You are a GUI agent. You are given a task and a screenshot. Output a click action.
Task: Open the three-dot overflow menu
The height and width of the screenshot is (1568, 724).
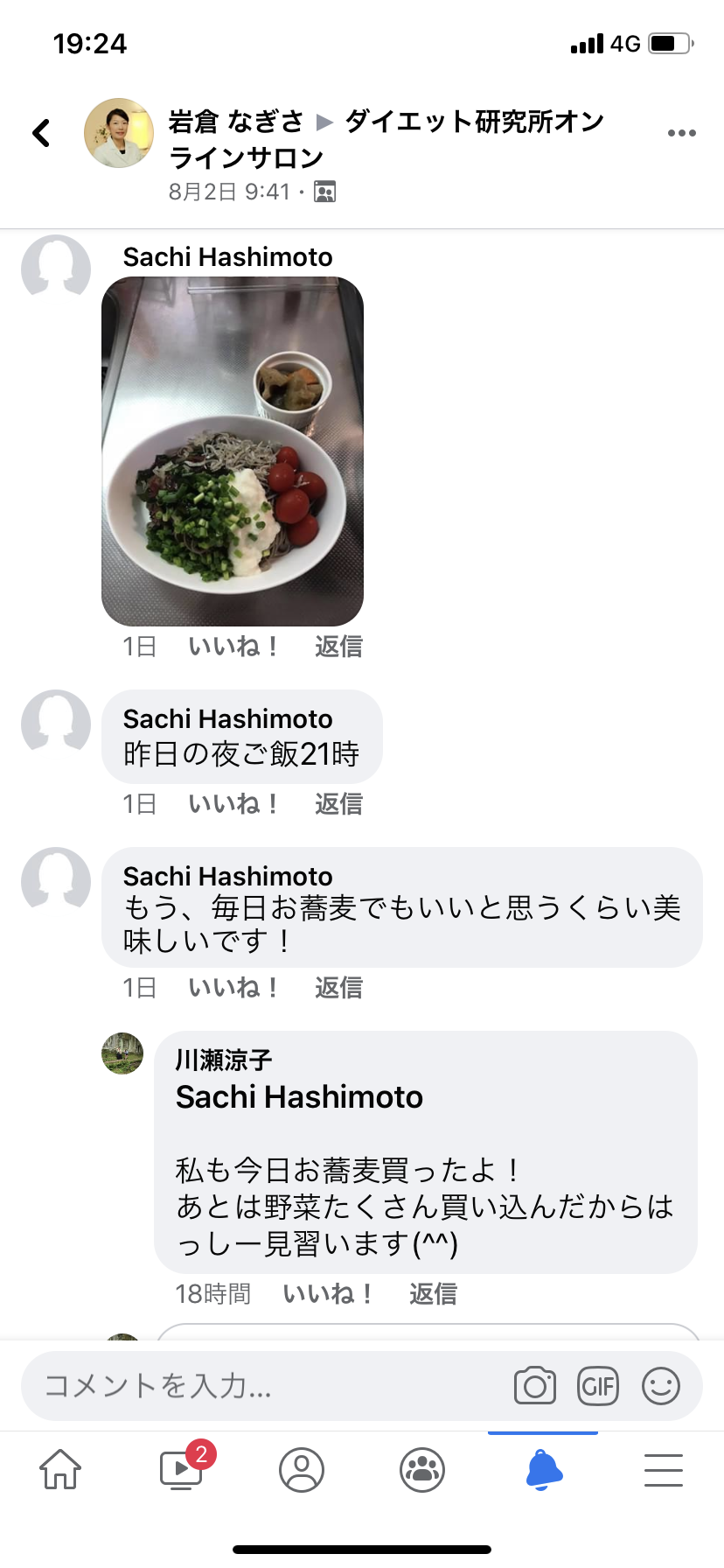click(x=681, y=133)
